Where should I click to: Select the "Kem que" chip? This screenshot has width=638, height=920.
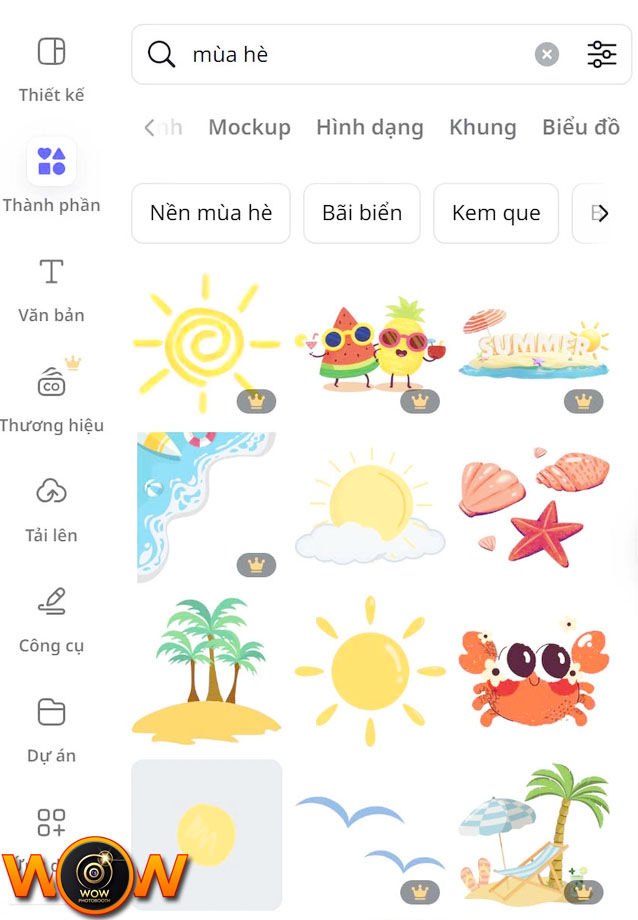click(496, 213)
